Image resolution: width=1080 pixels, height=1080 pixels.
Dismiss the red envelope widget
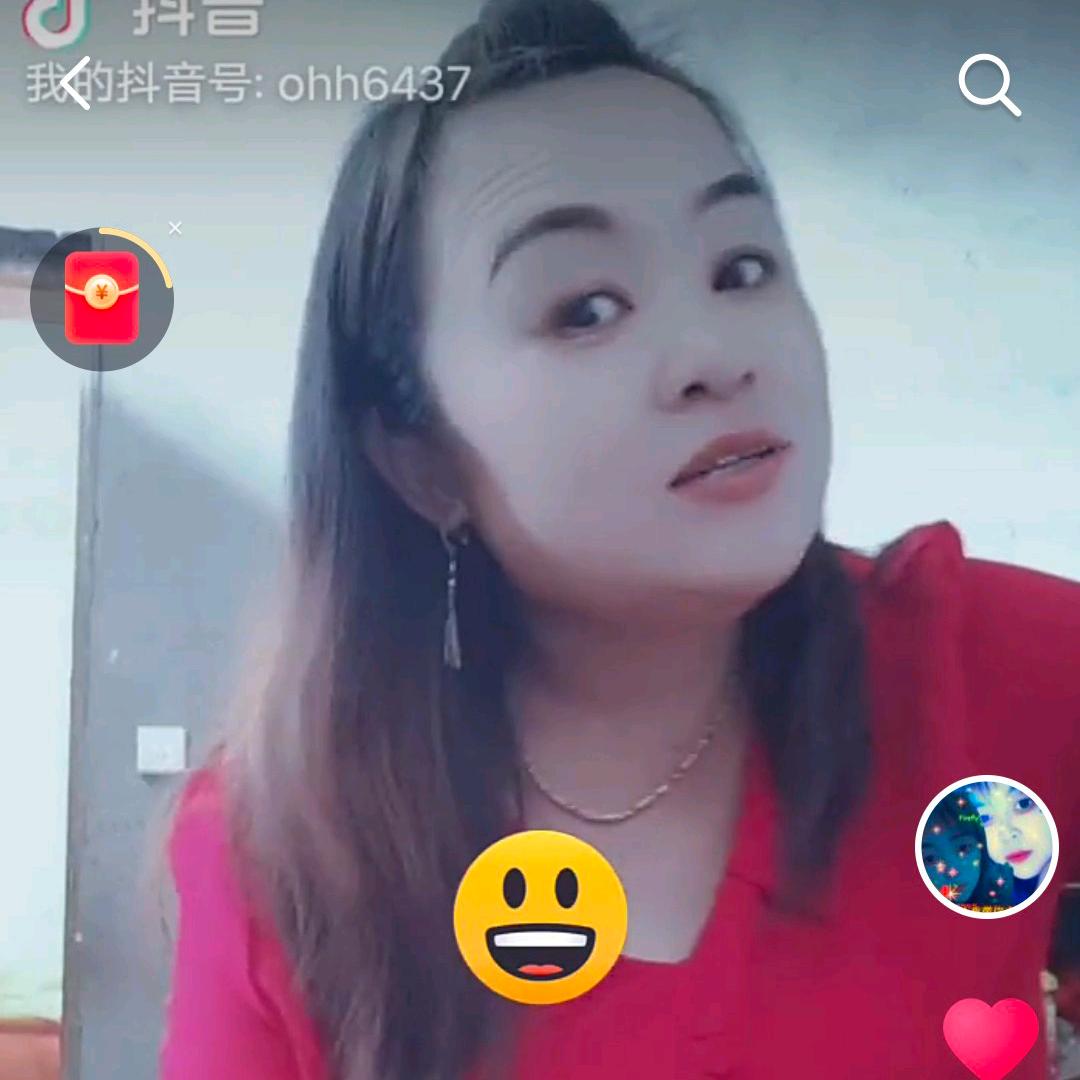coord(176,228)
